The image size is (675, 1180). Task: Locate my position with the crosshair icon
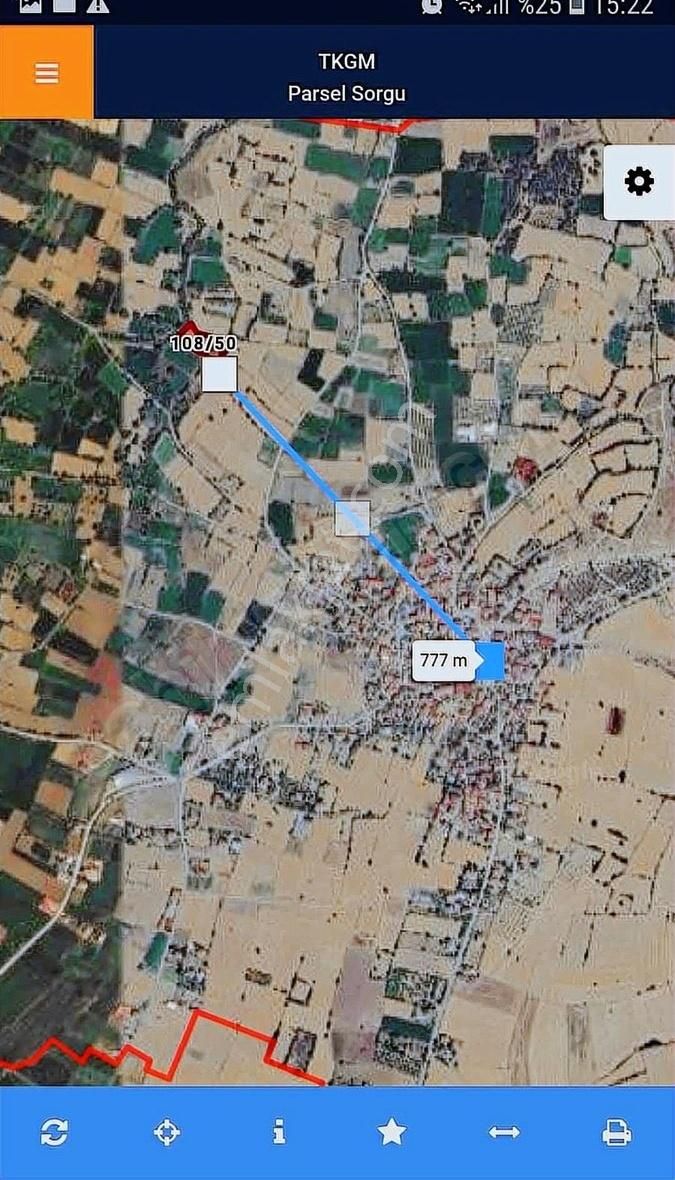click(x=166, y=1132)
